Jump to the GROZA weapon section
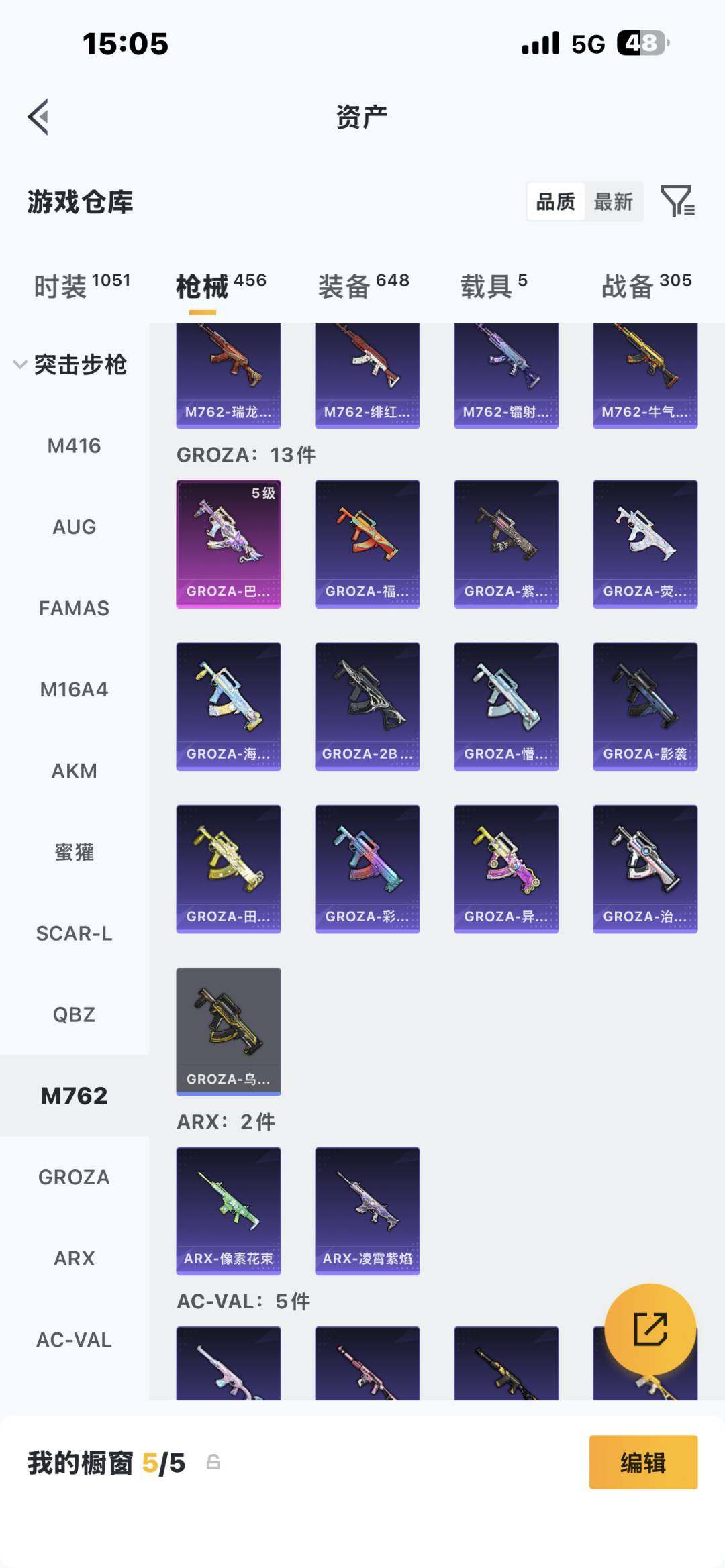The height and width of the screenshot is (1568, 725). [x=74, y=1177]
